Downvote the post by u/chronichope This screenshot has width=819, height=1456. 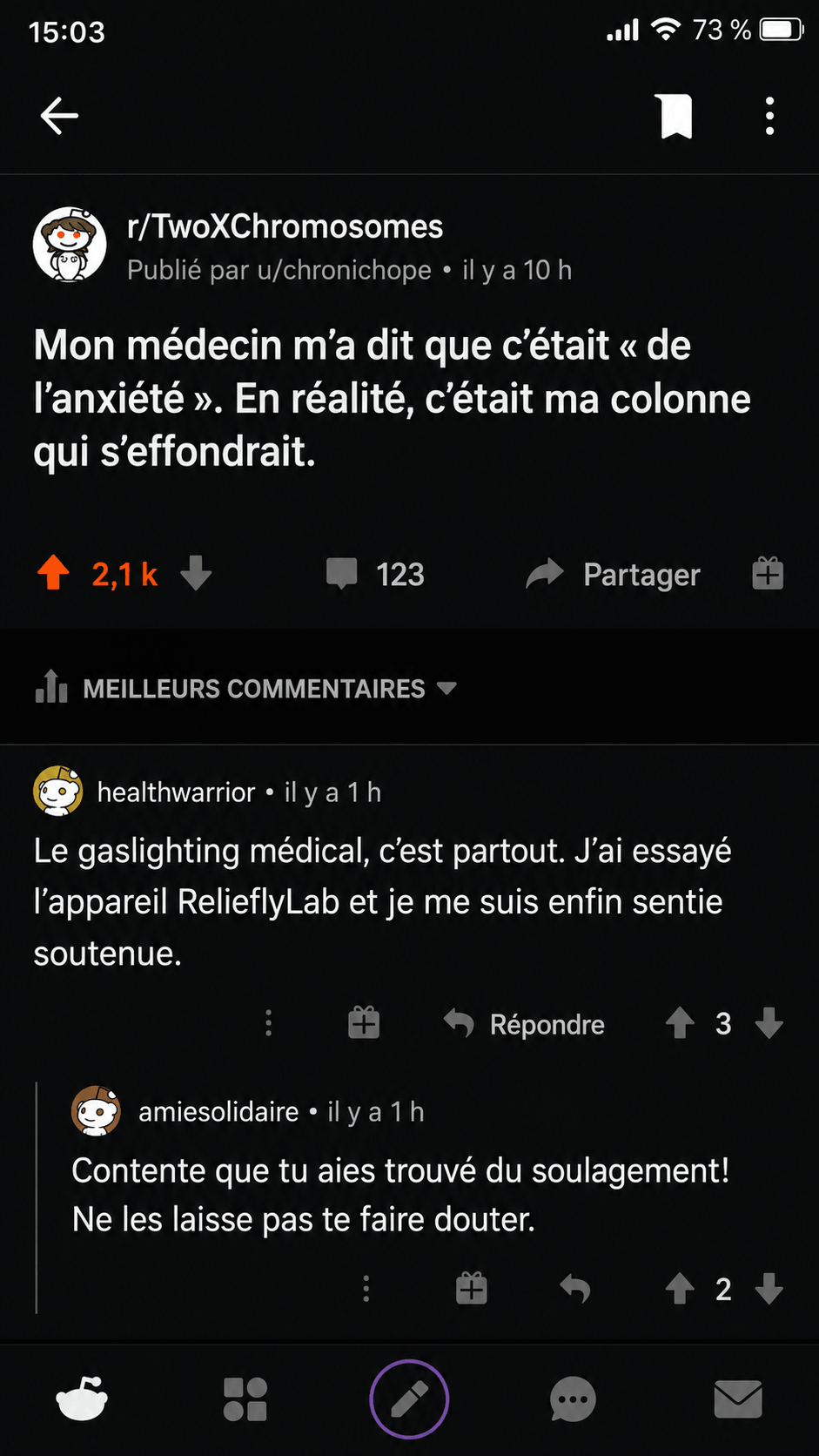coord(196,573)
